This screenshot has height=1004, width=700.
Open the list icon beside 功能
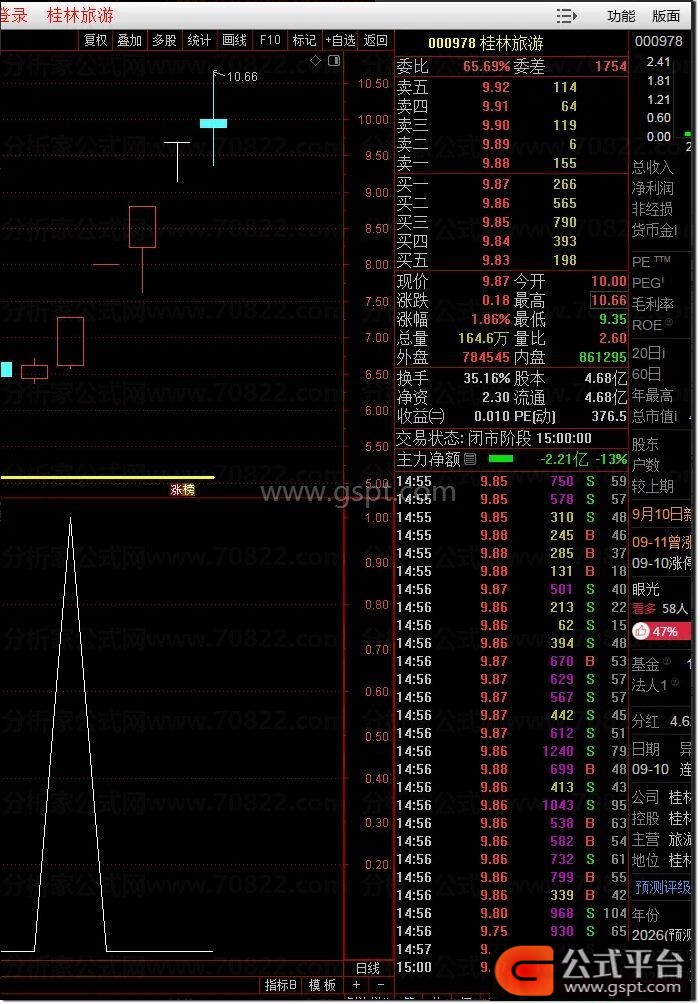pyautogui.click(x=567, y=16)
